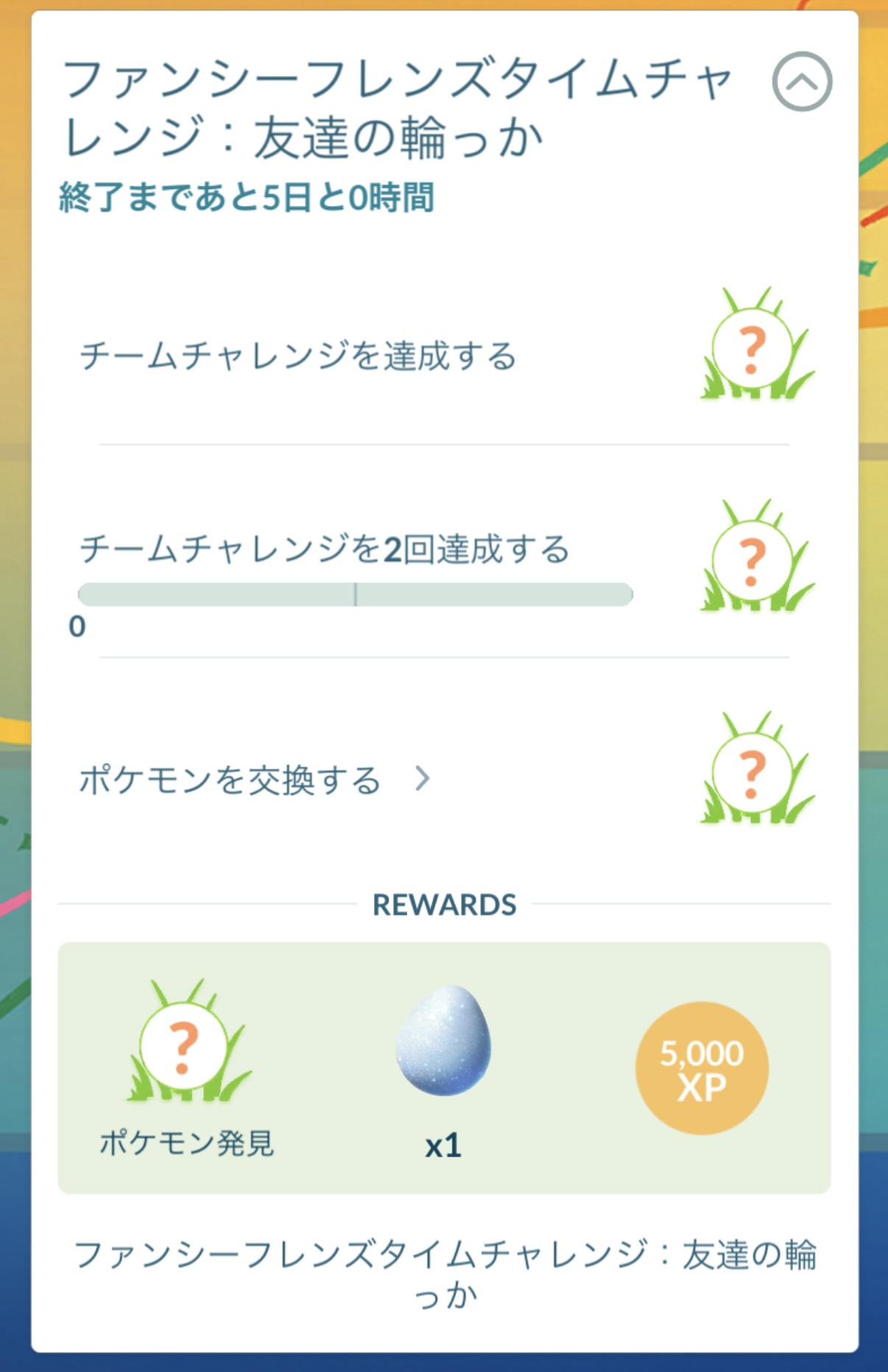Collapse the ファンシーフレンズ challenge card

pyautogui.click(x=802, y=82)
